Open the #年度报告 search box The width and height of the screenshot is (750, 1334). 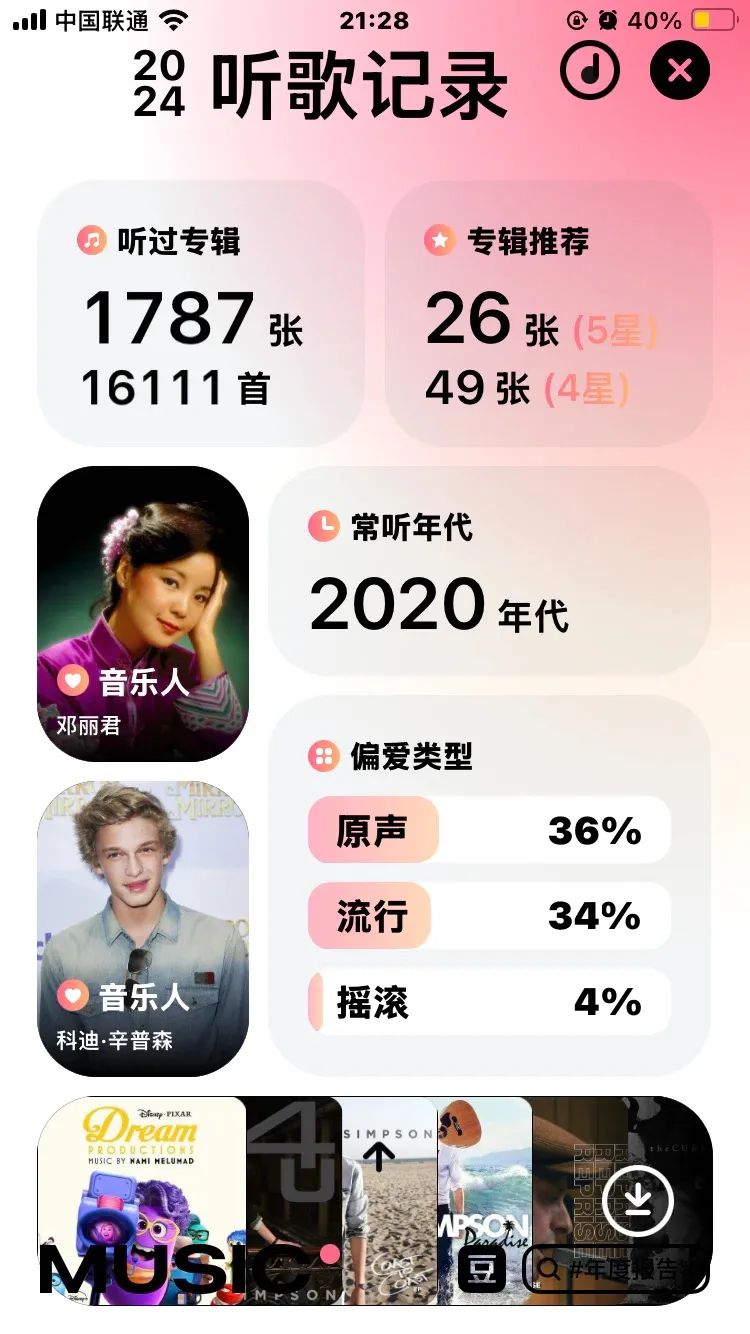point(616,1270)
